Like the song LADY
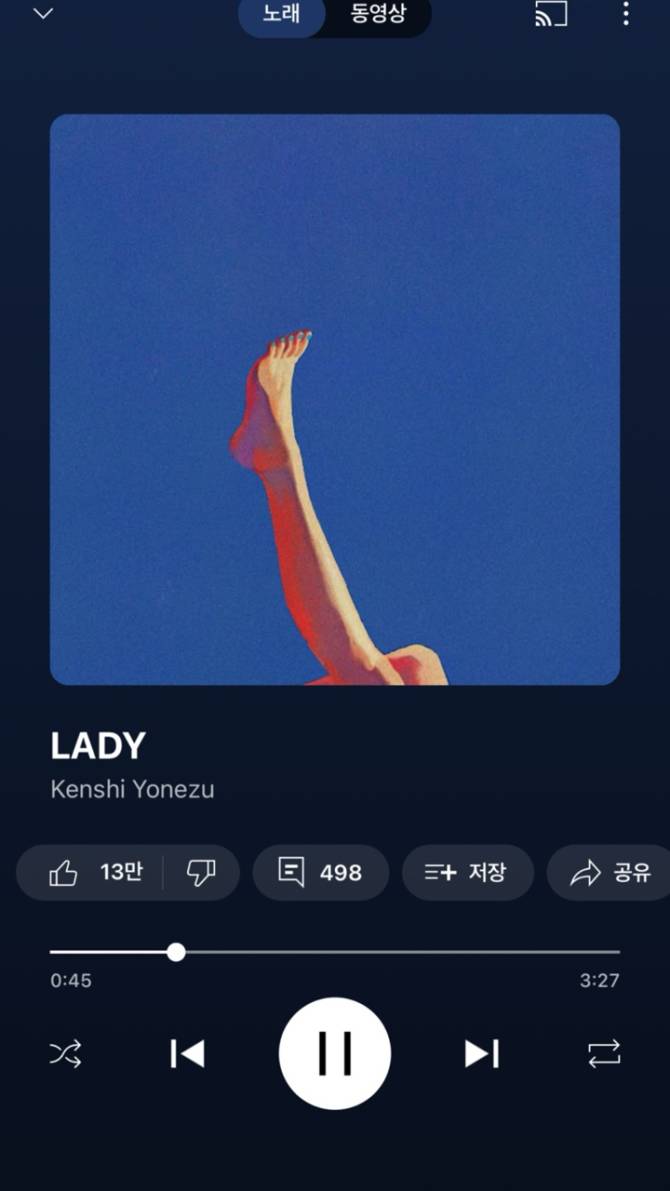This screenshot has height=1191, width=670. pyautogui.click(x=95, y=873)
